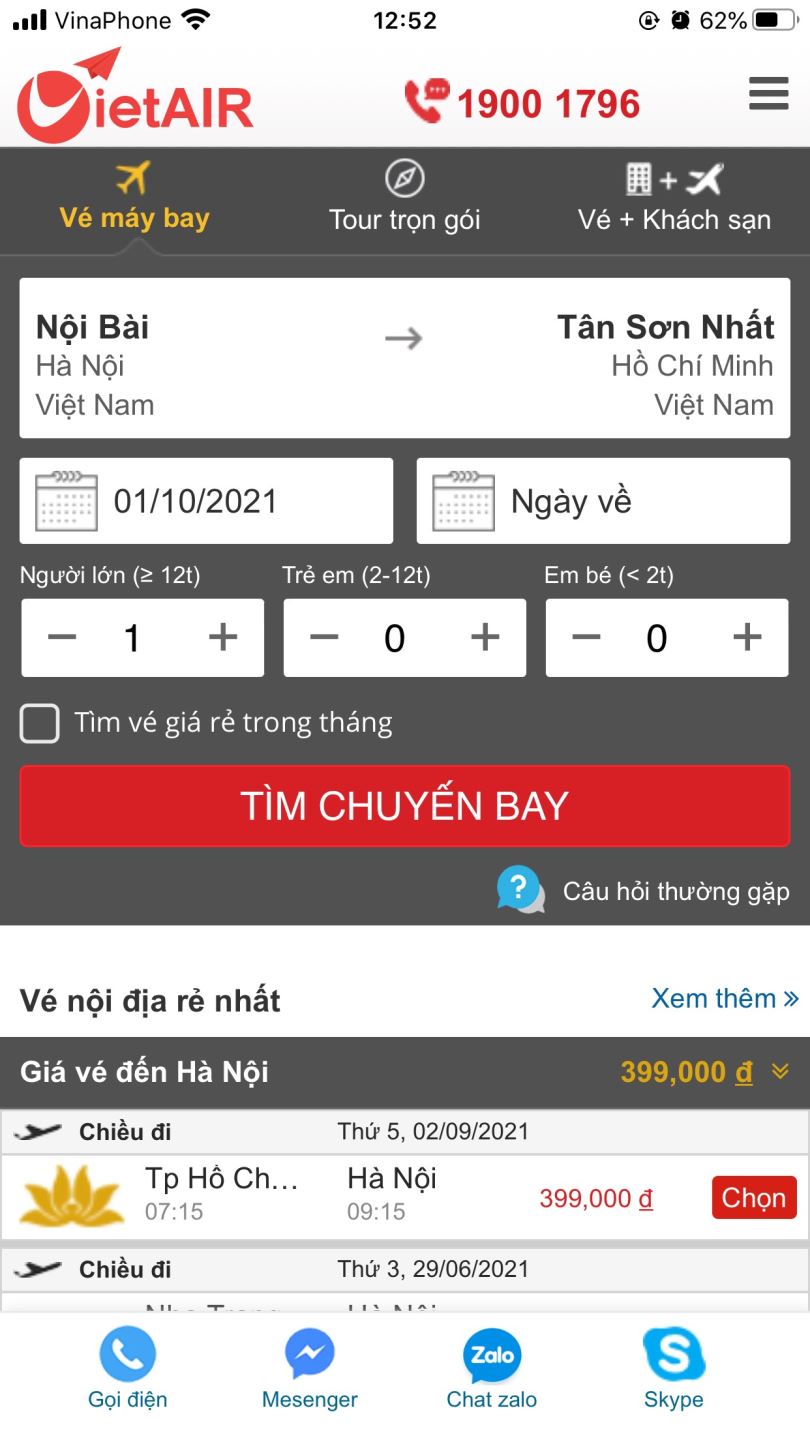The height and width of the screenshot is (1440, 810).
Task: Open Xem thêm for more domestic fares
Action: coord(724,998)
